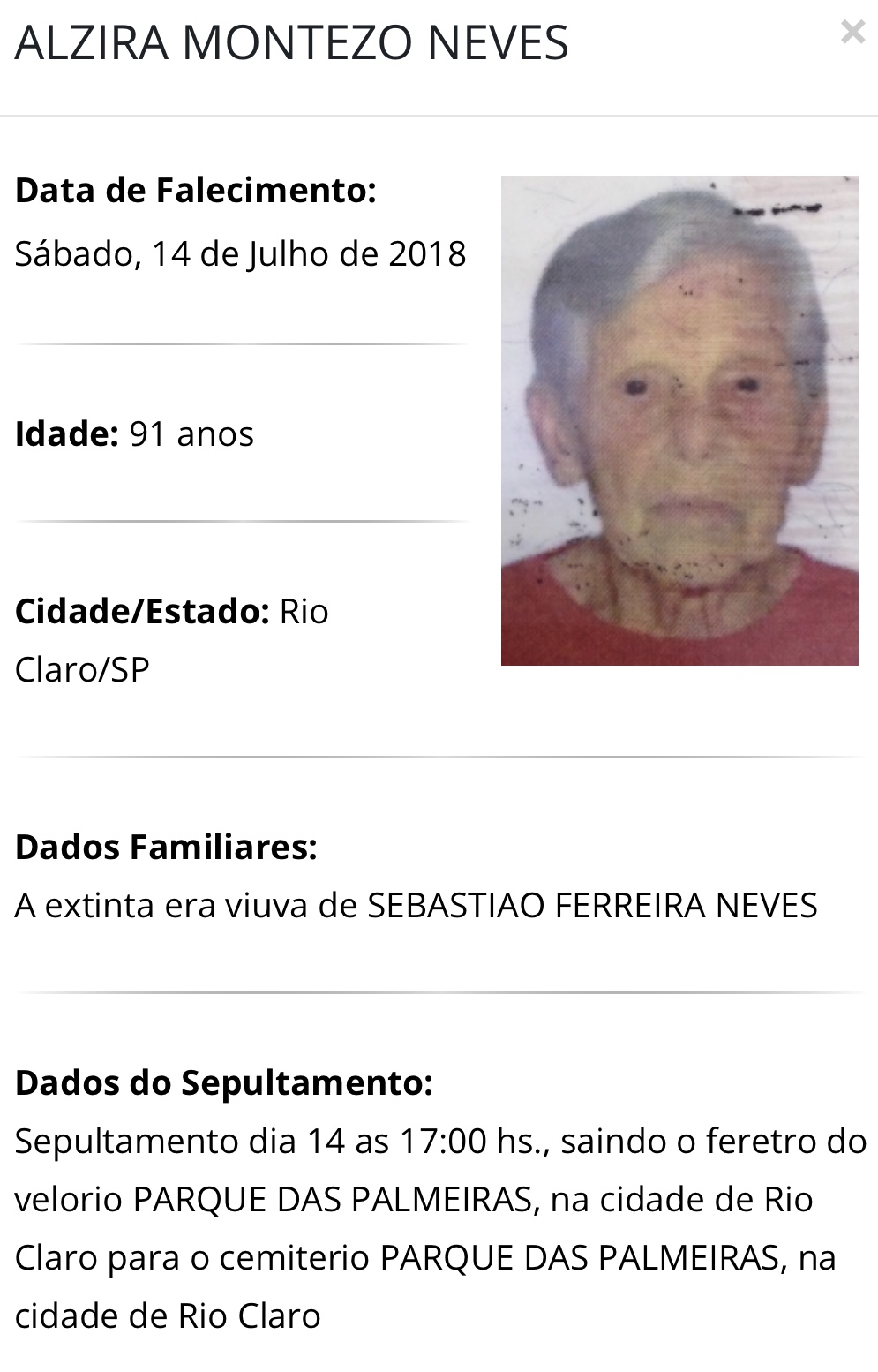The image size is (878, 1372).
Task: Close the Alzira Montezo Neves obituary dialog
Action: coord(852,33)
